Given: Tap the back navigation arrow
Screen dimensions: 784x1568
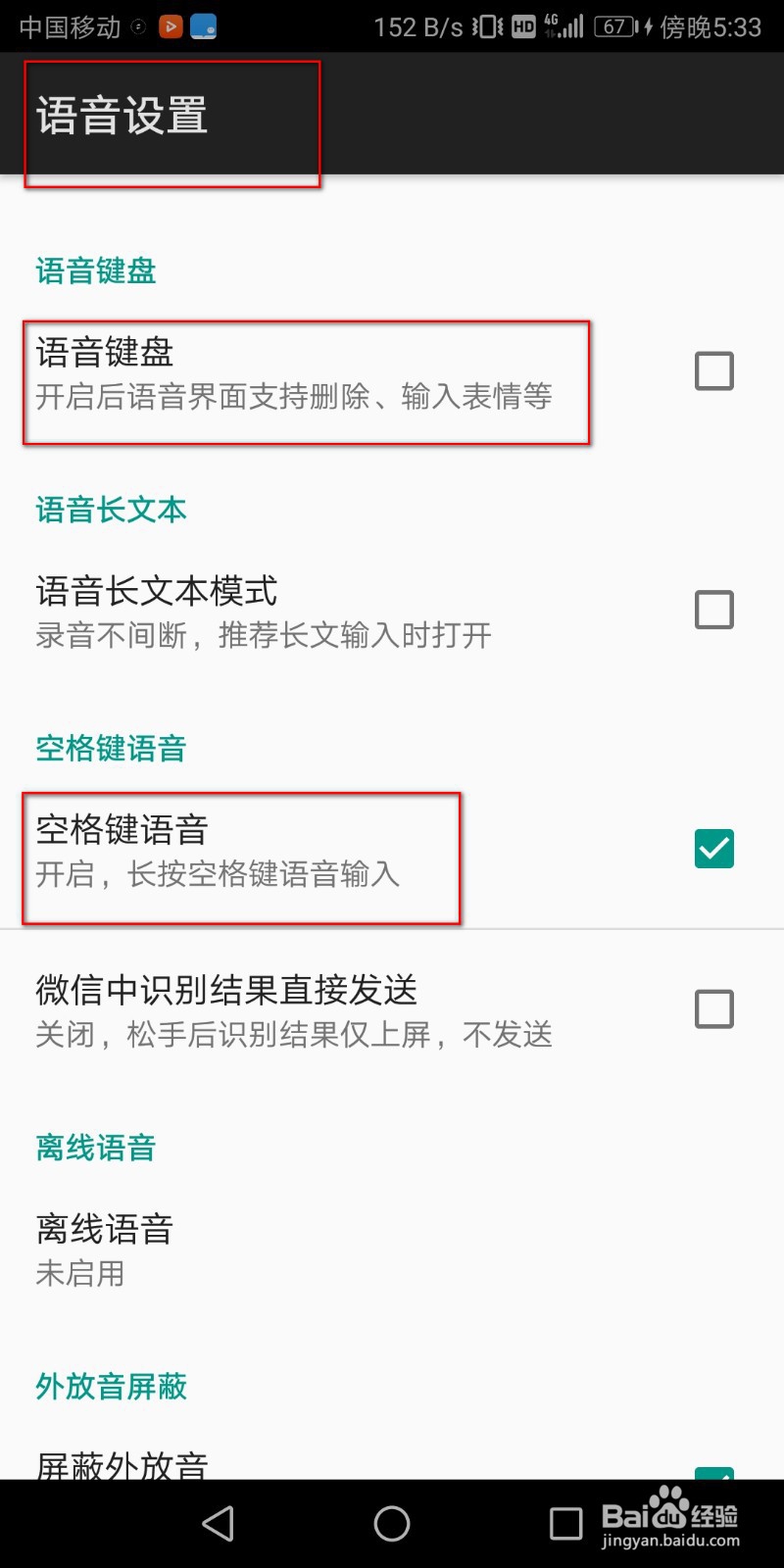Looking at the screenshot, I should click(x=218, y=1523).
